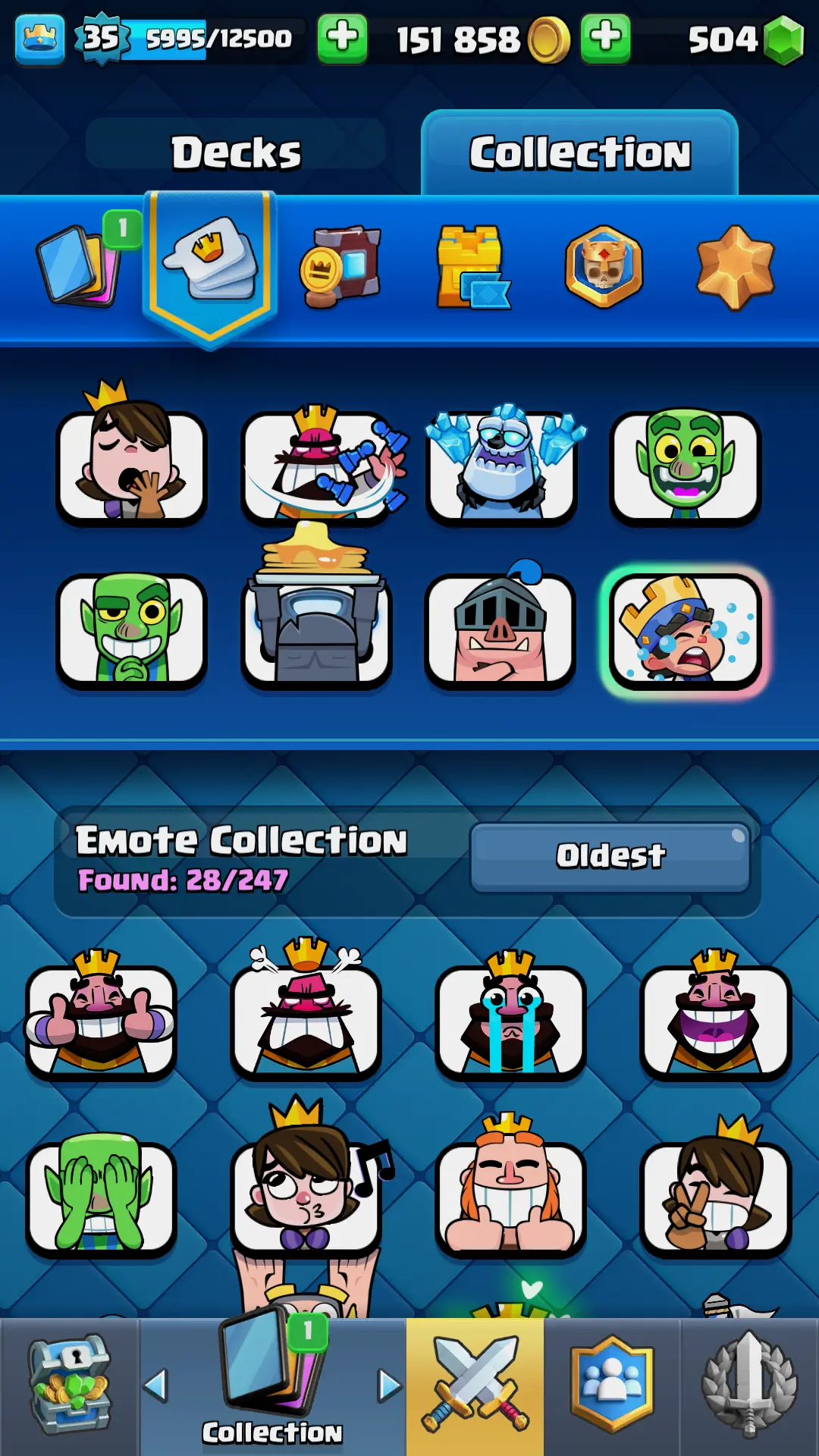819x1456 pixels.
Task: Open the star points tab
Action: coord(735,267)
